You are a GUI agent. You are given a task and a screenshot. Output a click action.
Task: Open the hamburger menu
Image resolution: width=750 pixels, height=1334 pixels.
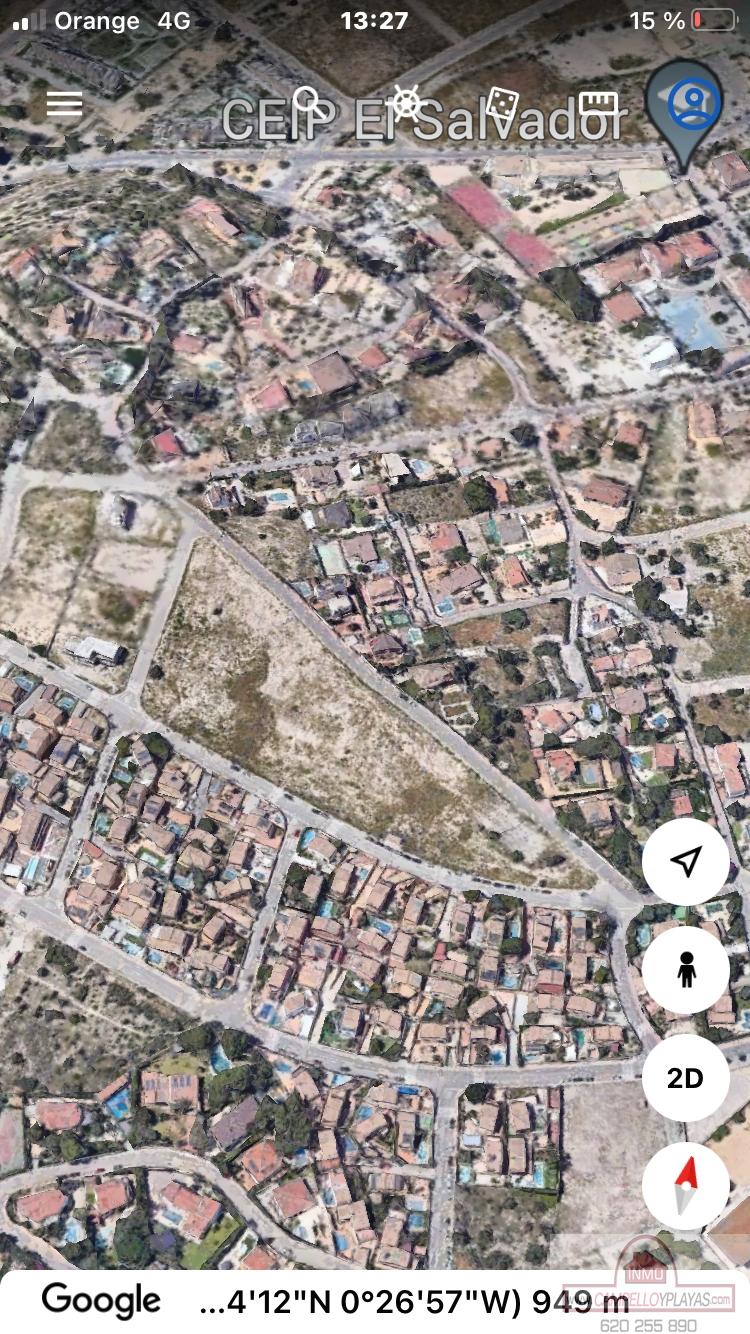click(x=64, y=103)
